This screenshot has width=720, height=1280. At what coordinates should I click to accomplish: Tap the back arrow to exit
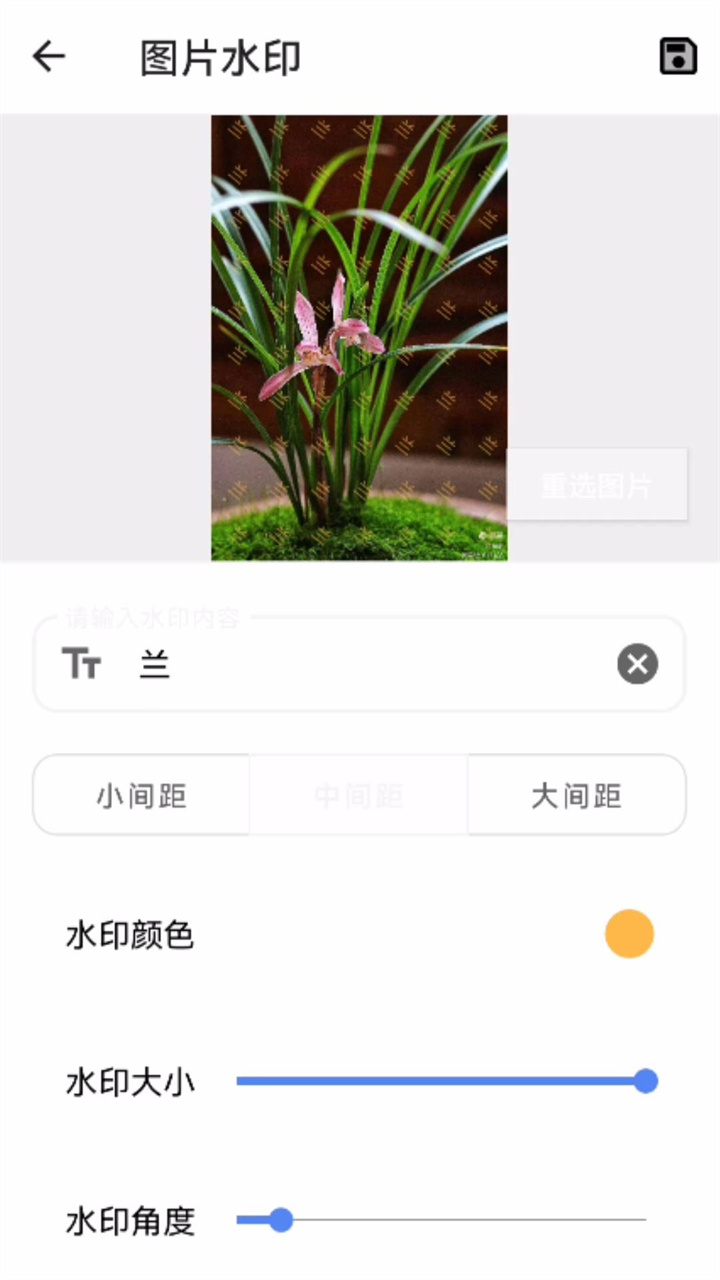pyautogui.click(x=47, y=56)
